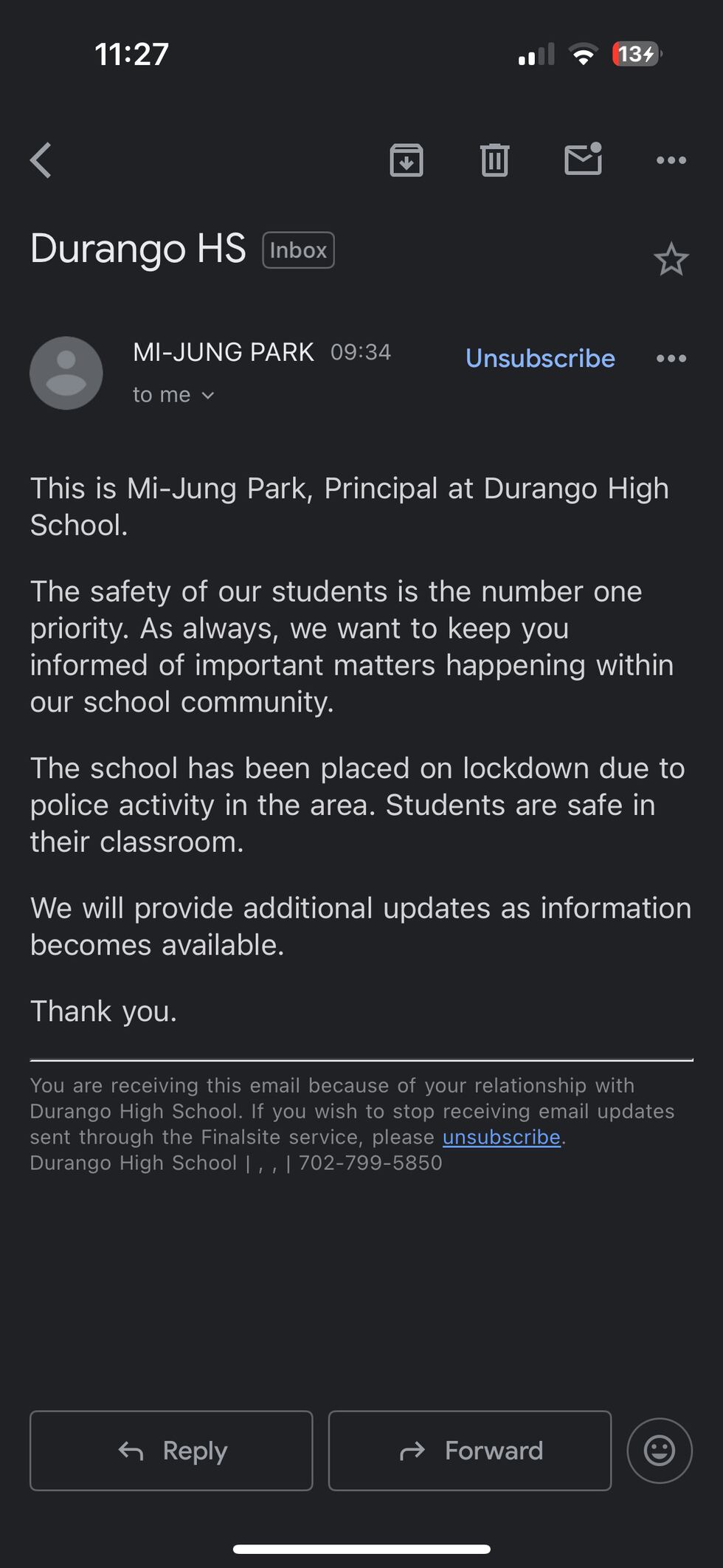Viewport: 723px width, 1568px height.
Task: Mark the email as unread
Action: (582, 160)
